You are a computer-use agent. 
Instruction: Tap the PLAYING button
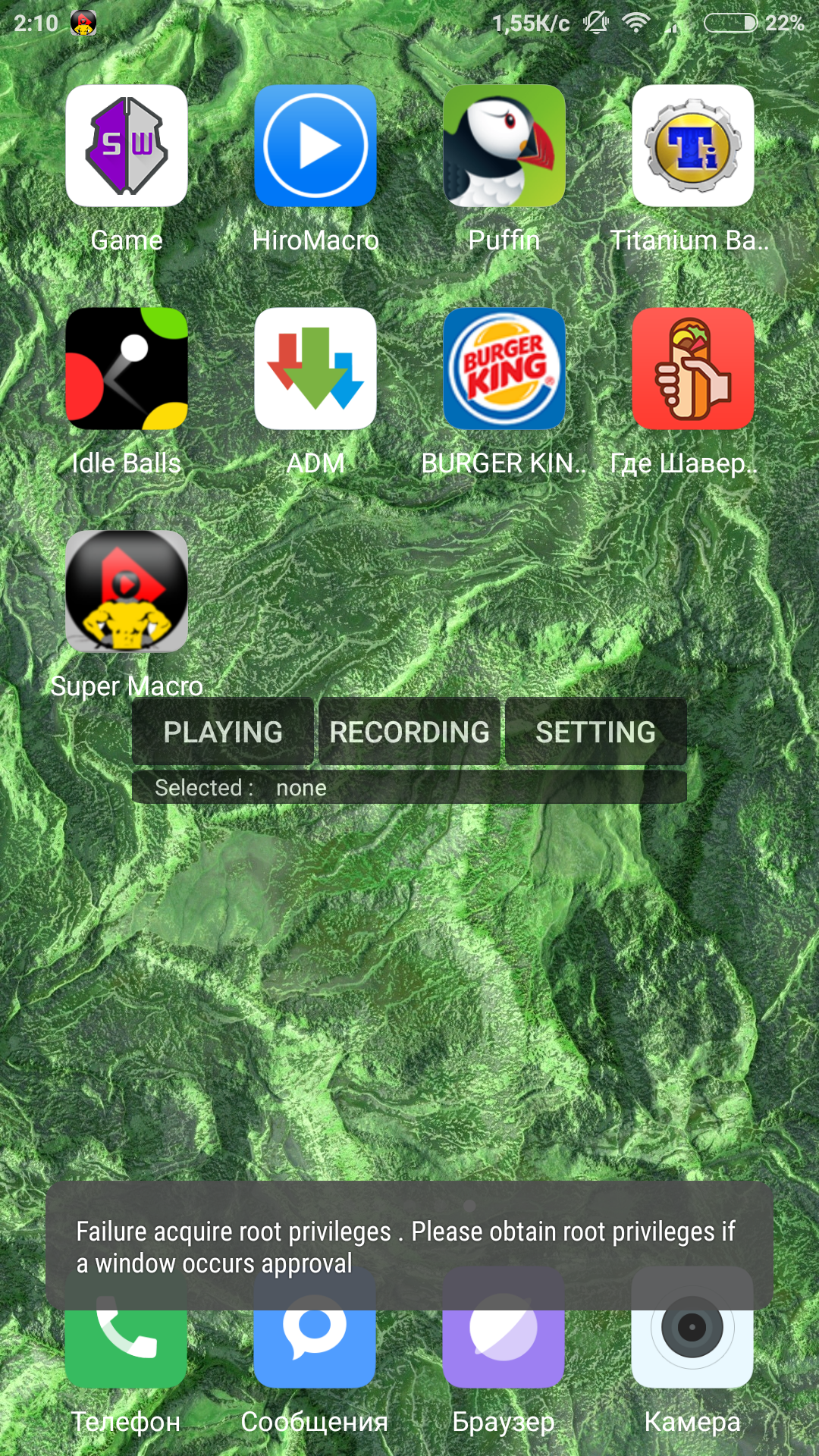coord(223,732)
